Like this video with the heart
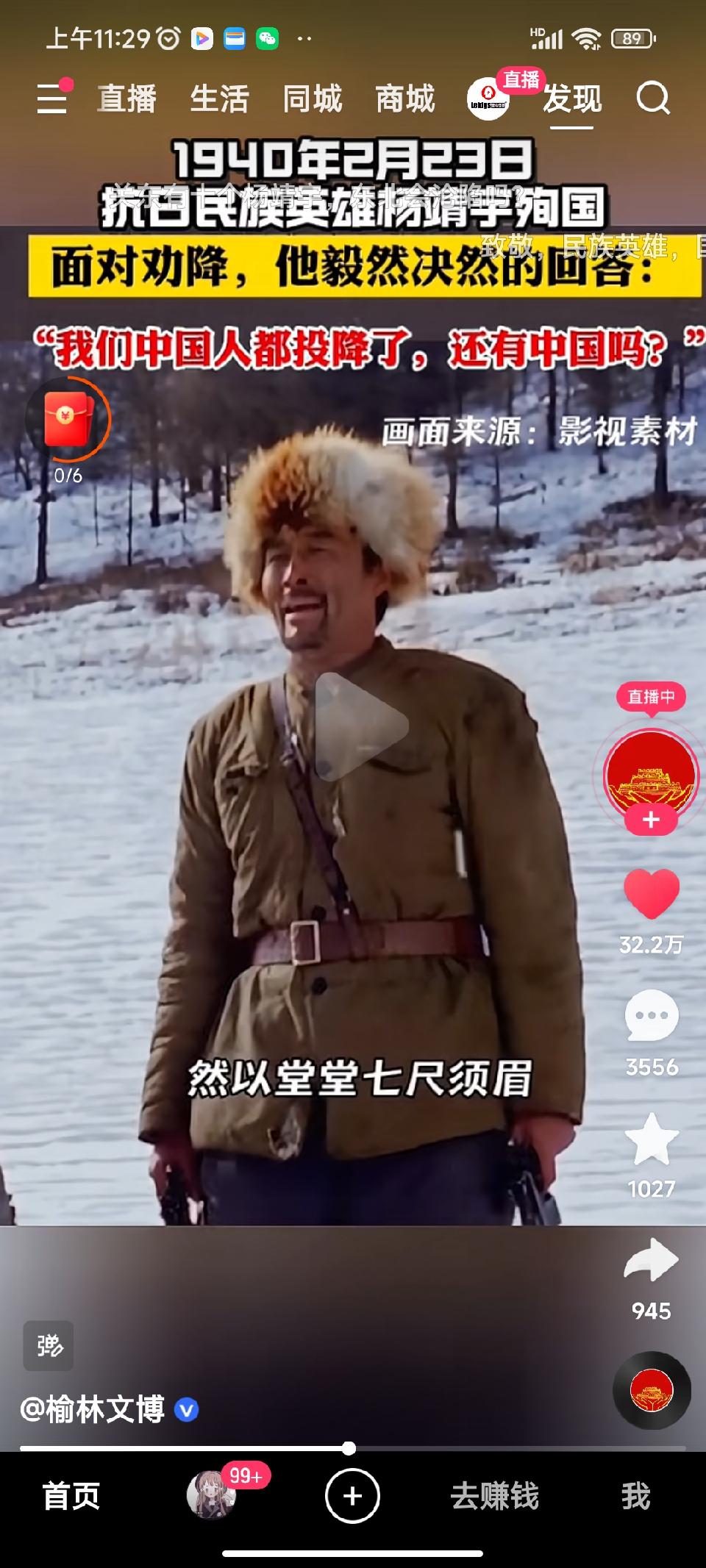This screenshot has width=706, height=1568. (652, 893)
